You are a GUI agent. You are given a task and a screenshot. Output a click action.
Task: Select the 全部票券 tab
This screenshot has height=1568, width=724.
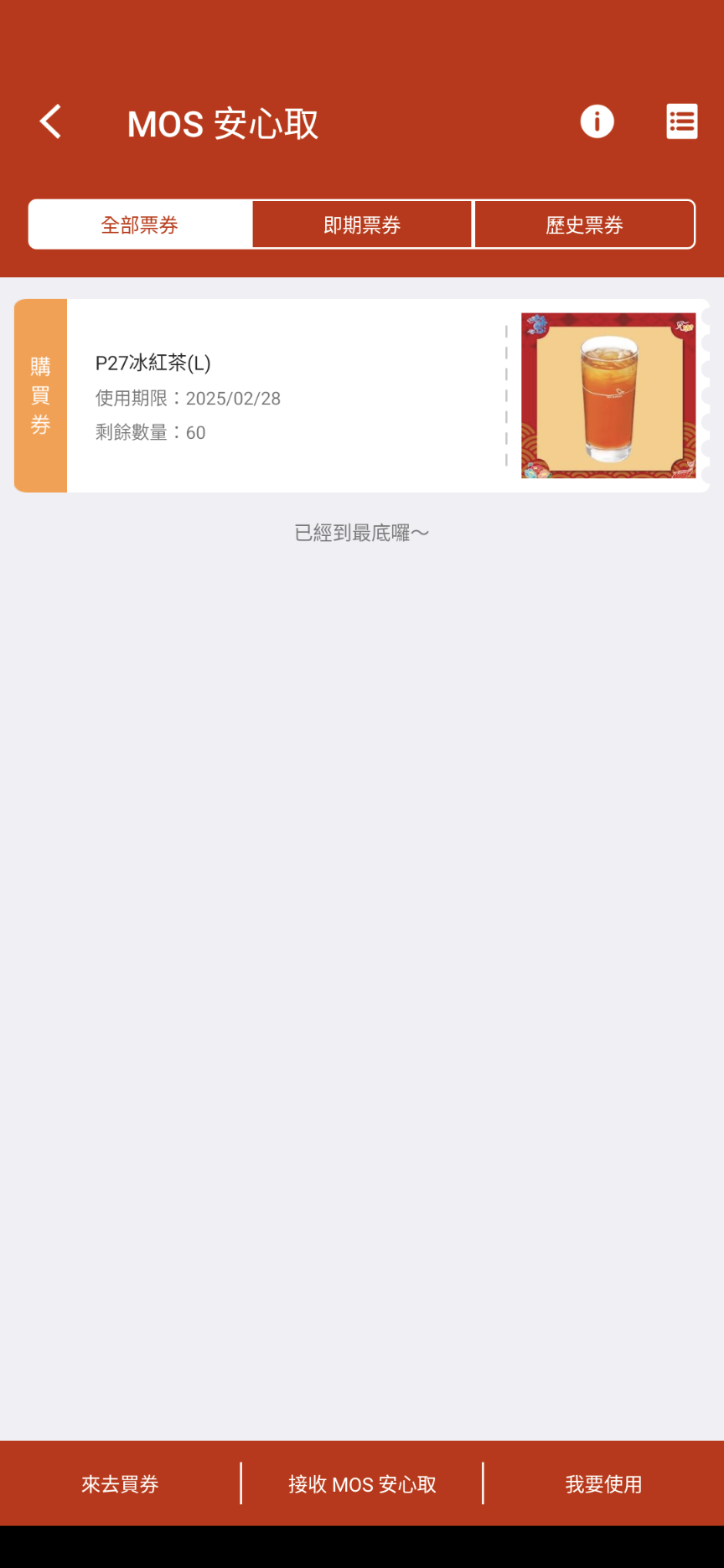pos(140,224)
